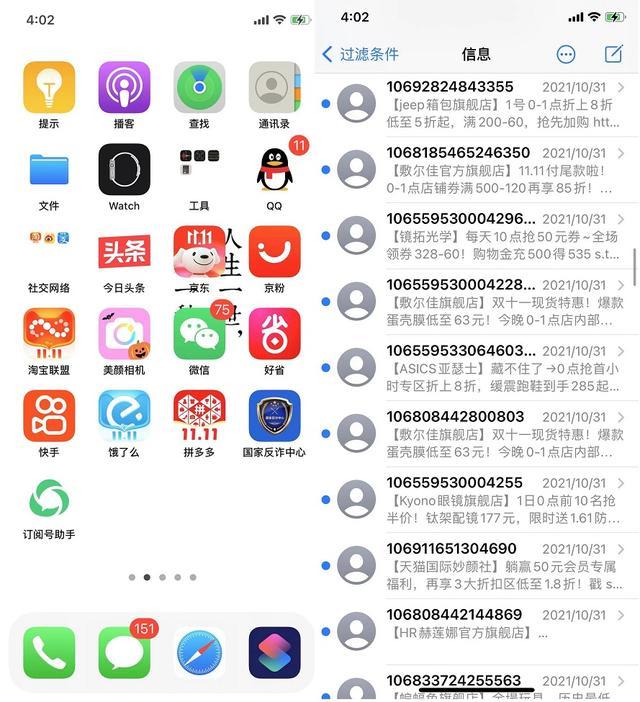Open the 国家反诈中心 app
640x702 pixels.
tap(274, 415)
